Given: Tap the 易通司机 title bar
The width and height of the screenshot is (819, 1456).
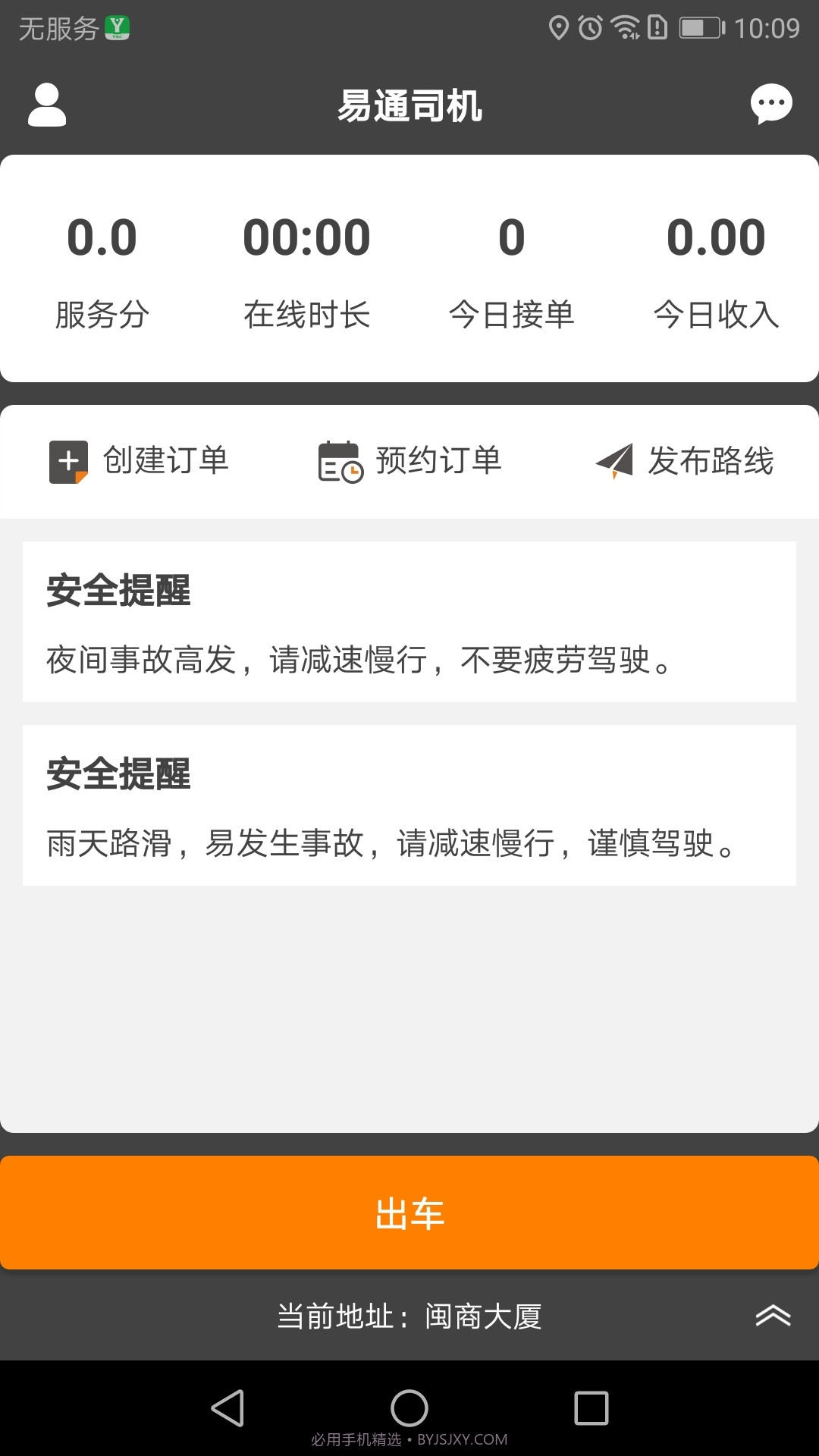Looking at the screenshot, I should click(x=409, y=105).
